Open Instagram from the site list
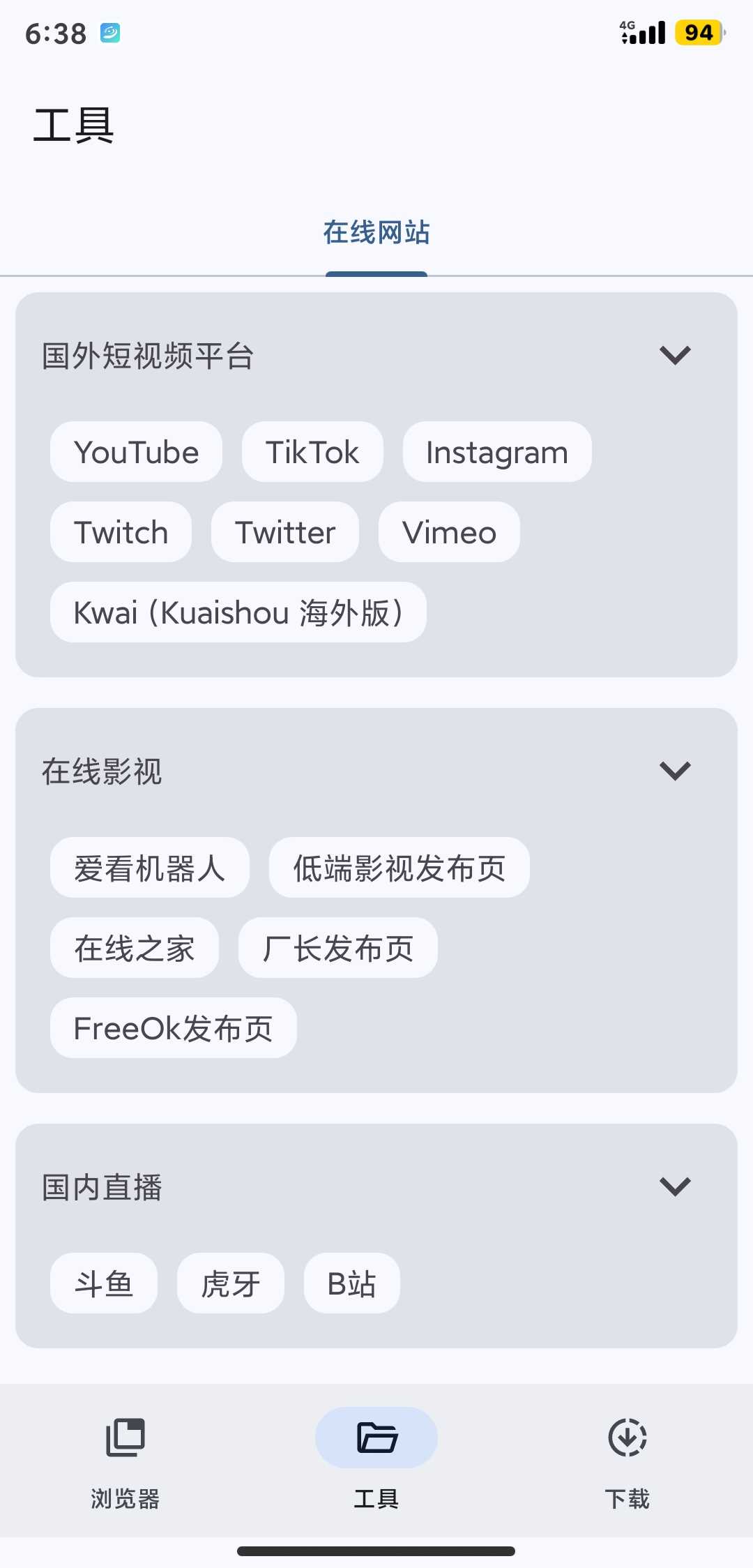 click(497, 451)
